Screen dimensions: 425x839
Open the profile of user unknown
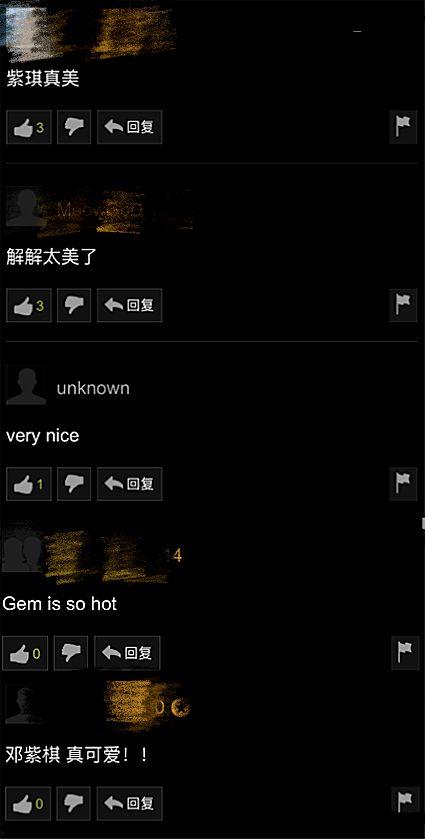(93, 388)
